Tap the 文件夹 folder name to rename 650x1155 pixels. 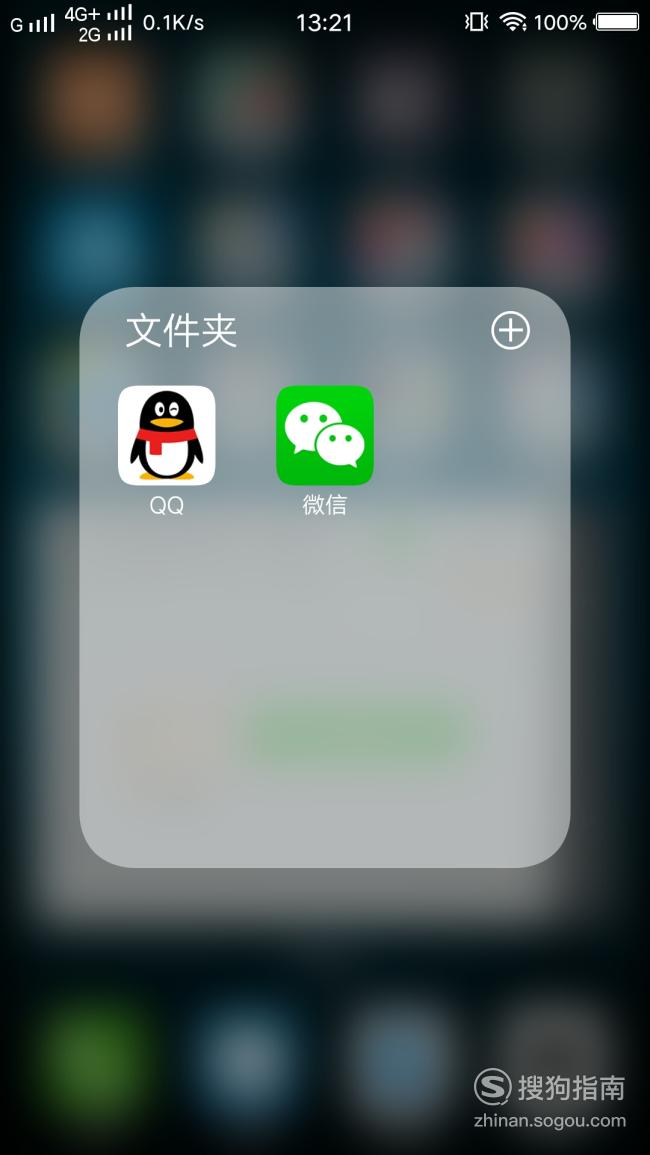pos(181,331)
